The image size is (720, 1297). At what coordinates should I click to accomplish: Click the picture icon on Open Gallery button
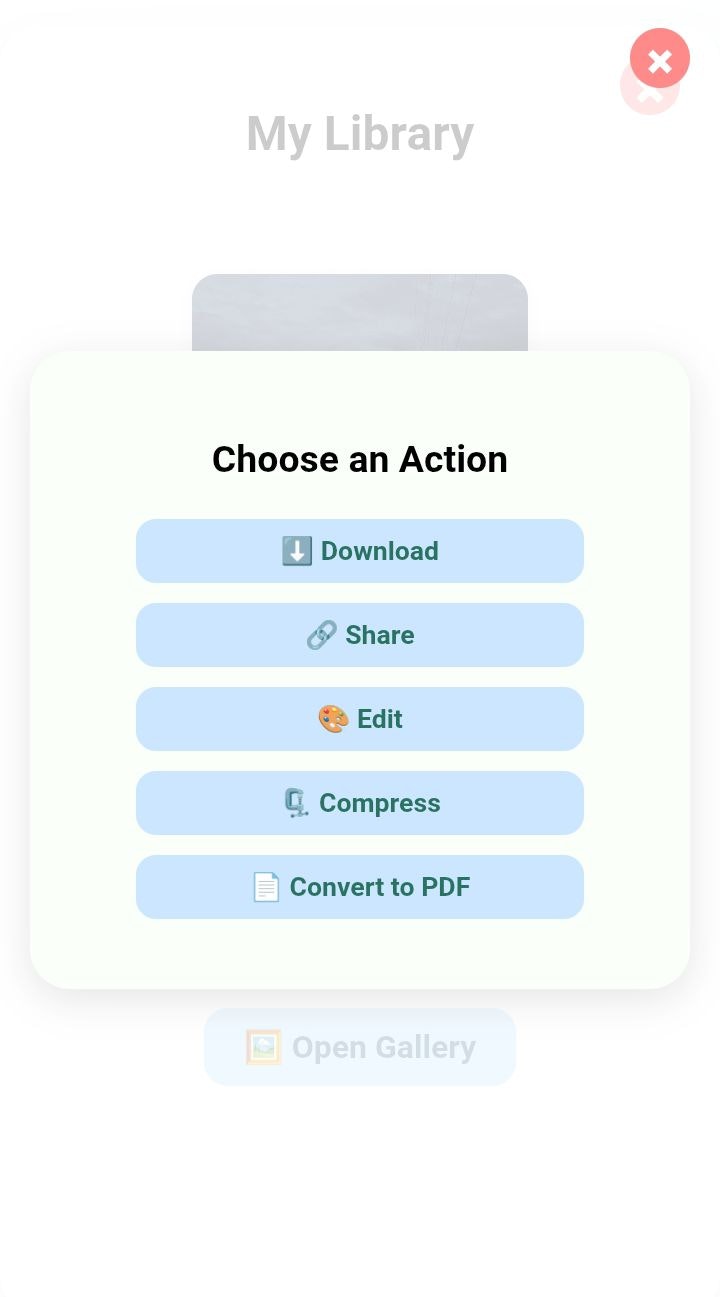coord(262,1047)
